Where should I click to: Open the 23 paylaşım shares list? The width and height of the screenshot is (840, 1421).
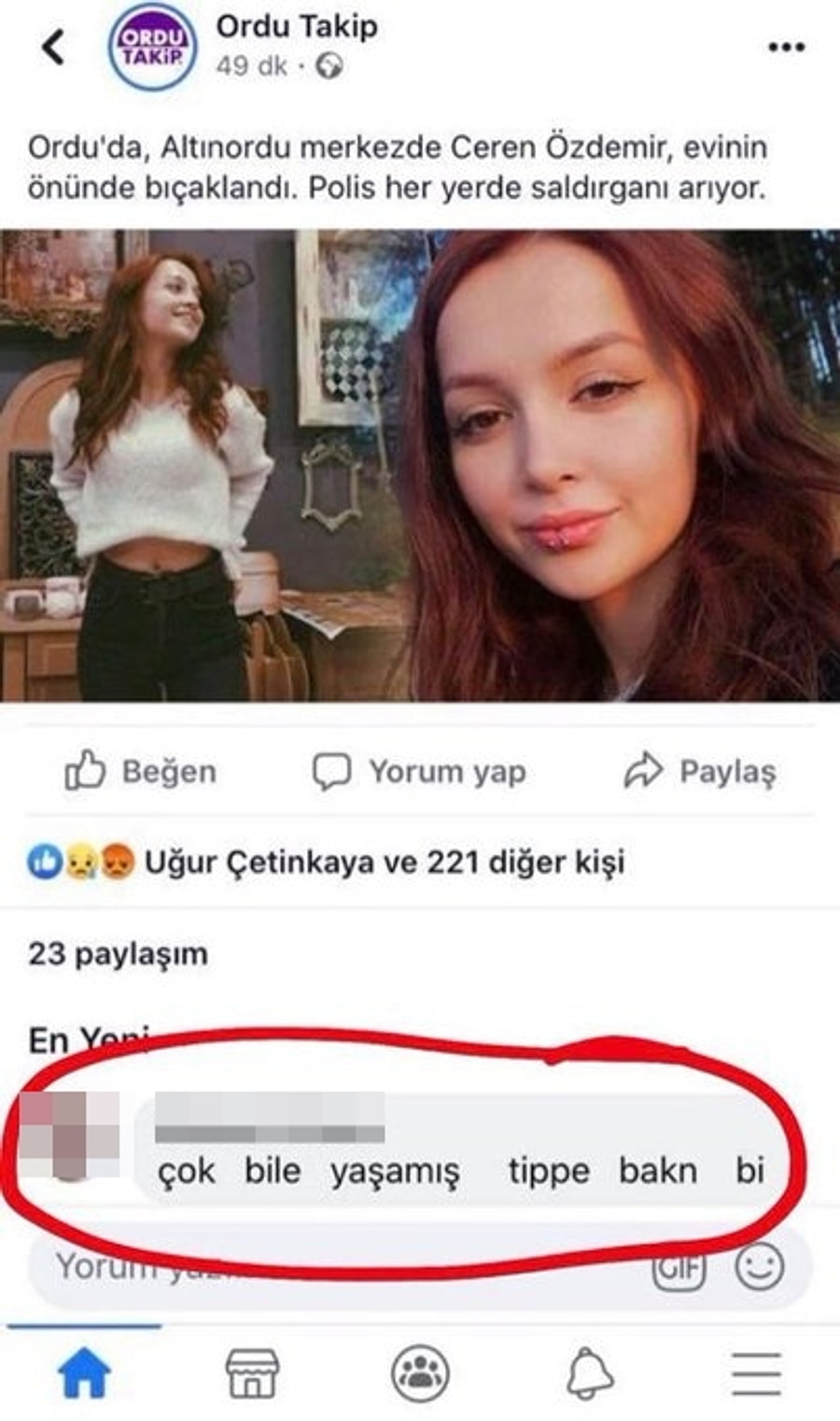coord(118,954)
